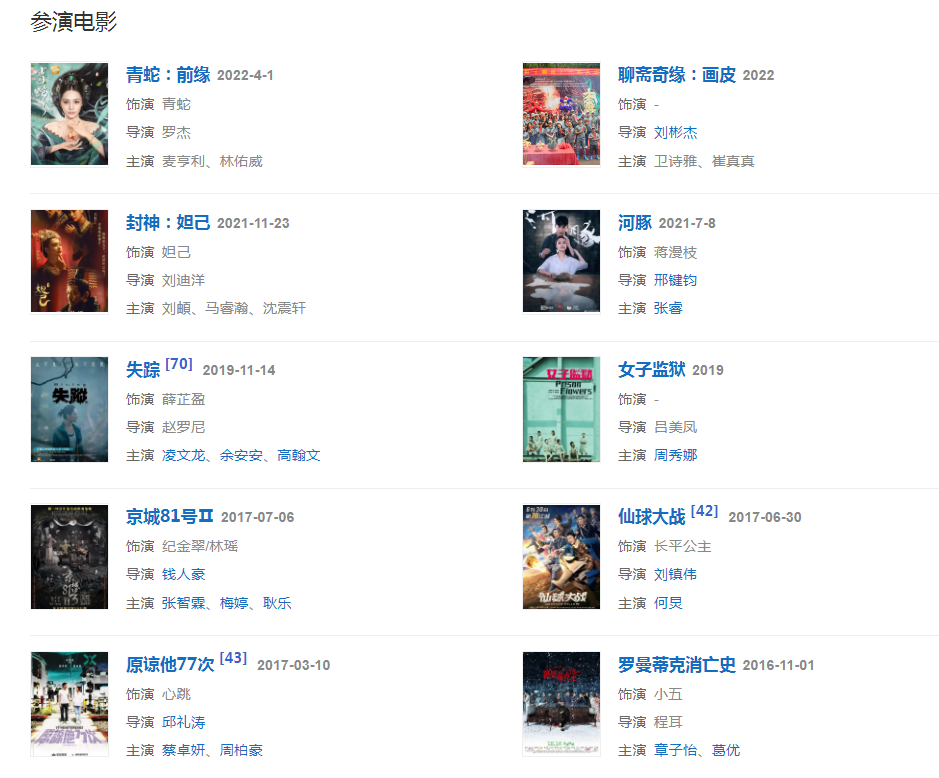Viewport: 939px width, 778px height.
Task: View actor 凌文龙's entry
Action: click(183, 455)
